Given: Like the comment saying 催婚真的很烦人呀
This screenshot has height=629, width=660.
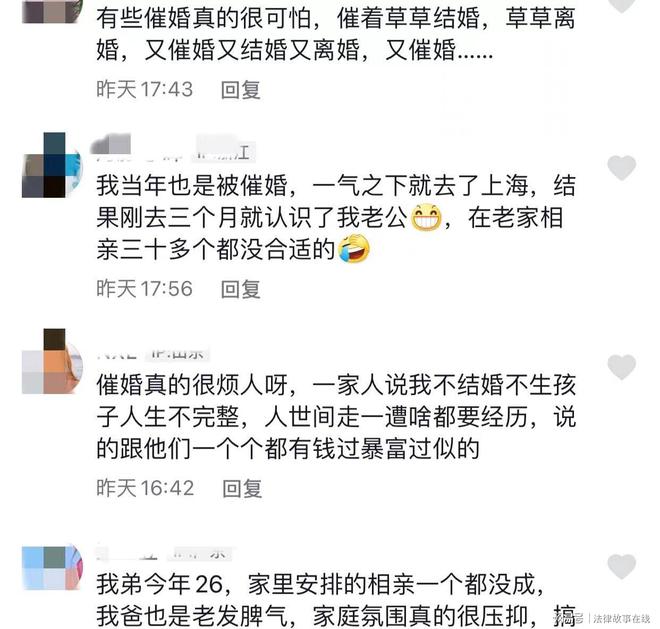Looking at the screenshot, I should coord(621,367).
